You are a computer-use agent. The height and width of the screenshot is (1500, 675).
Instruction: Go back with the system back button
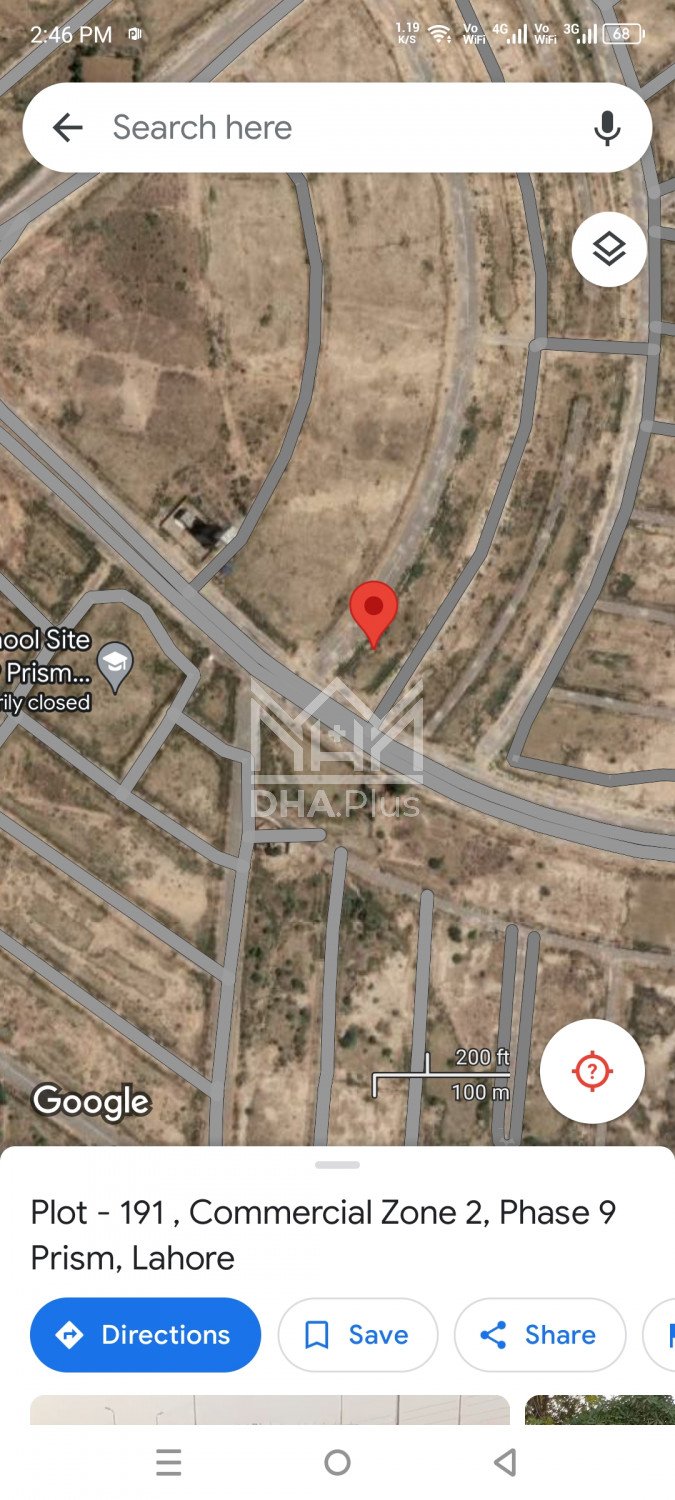(x=505, y=1463)
